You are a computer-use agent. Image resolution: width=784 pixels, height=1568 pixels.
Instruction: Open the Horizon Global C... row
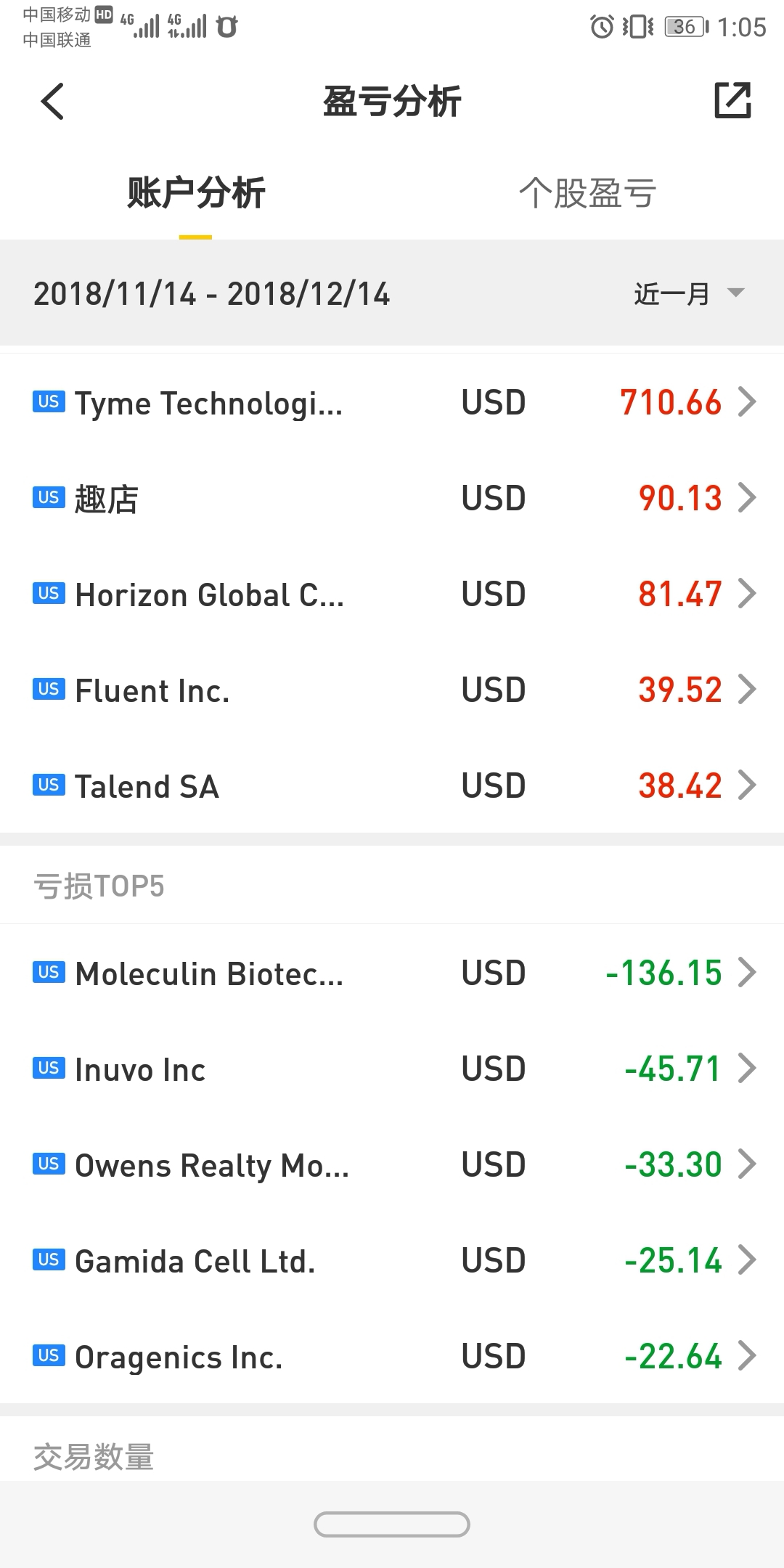pyautogui.click(x=392, y=594)
